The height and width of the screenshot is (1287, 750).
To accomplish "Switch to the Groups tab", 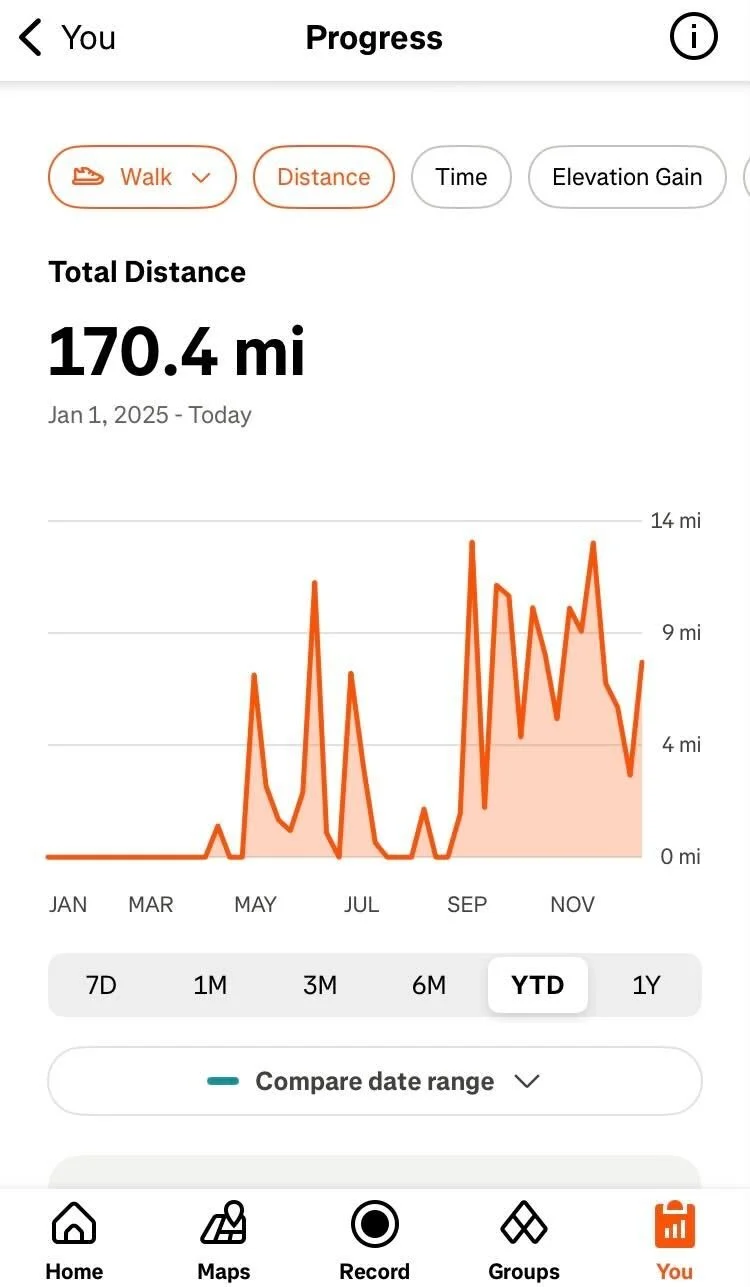I will pyautogui.click(x=524, y=1241).
